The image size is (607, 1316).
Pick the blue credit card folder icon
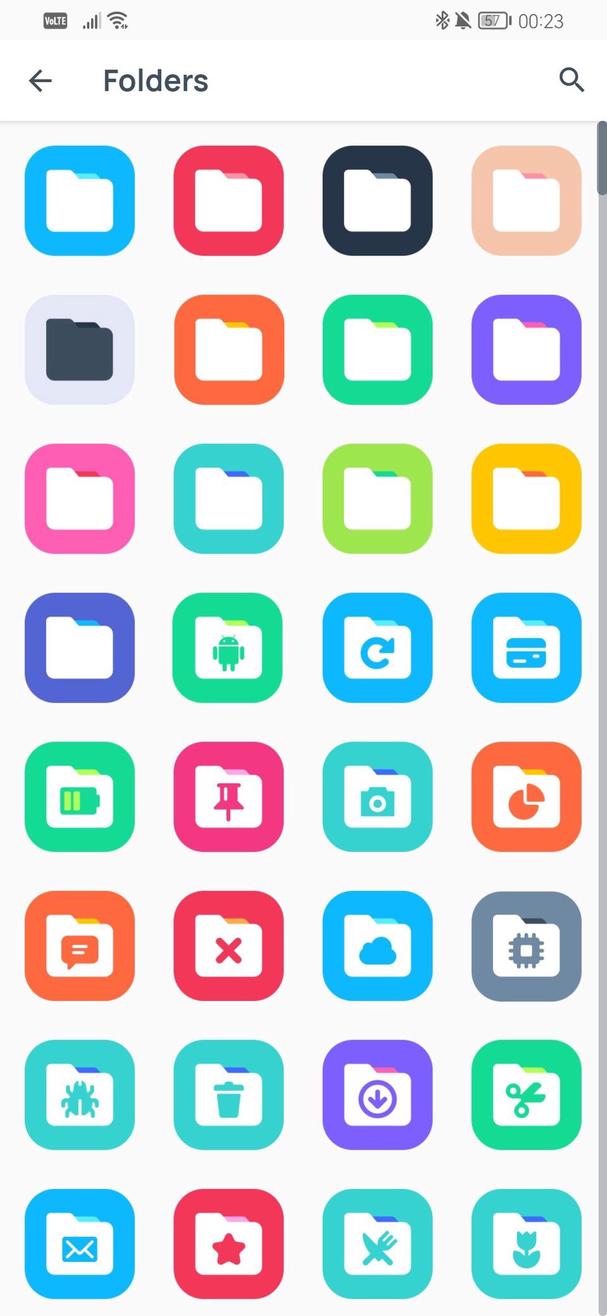pos(526,648)
